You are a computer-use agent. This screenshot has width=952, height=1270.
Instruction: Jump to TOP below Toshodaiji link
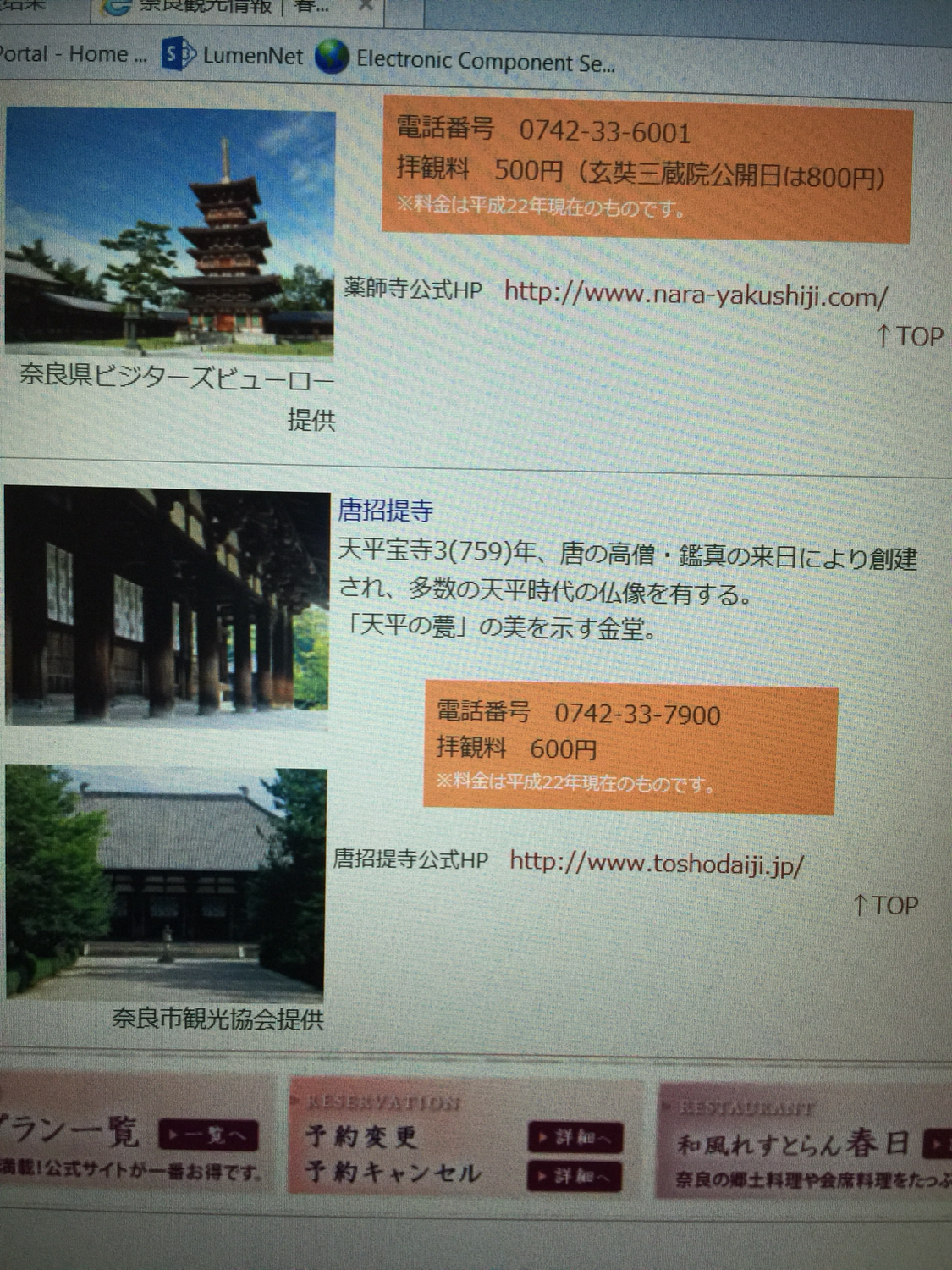[x=885, y=906]
